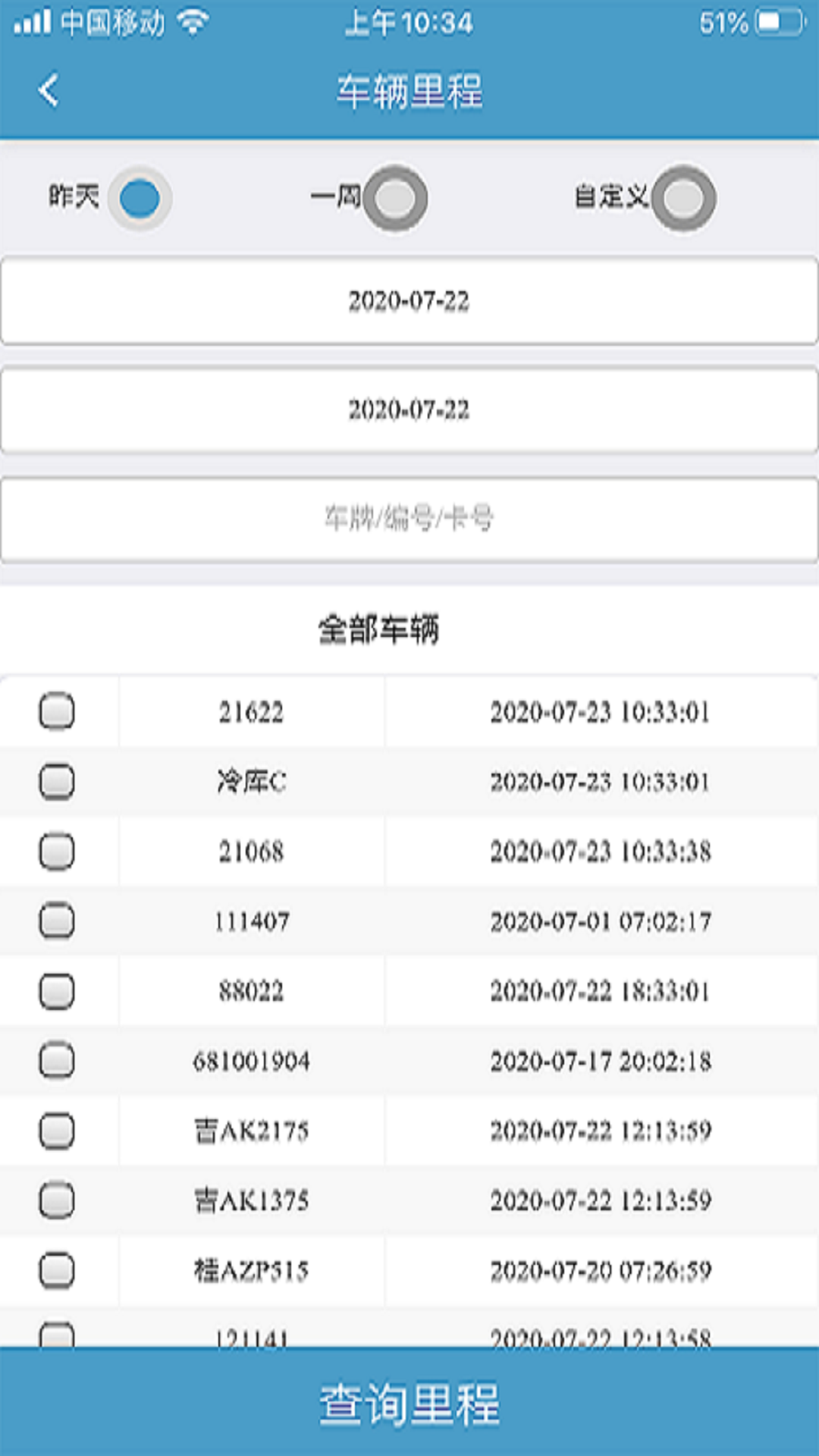Open the first 2020-07-22 start date field

409,301
